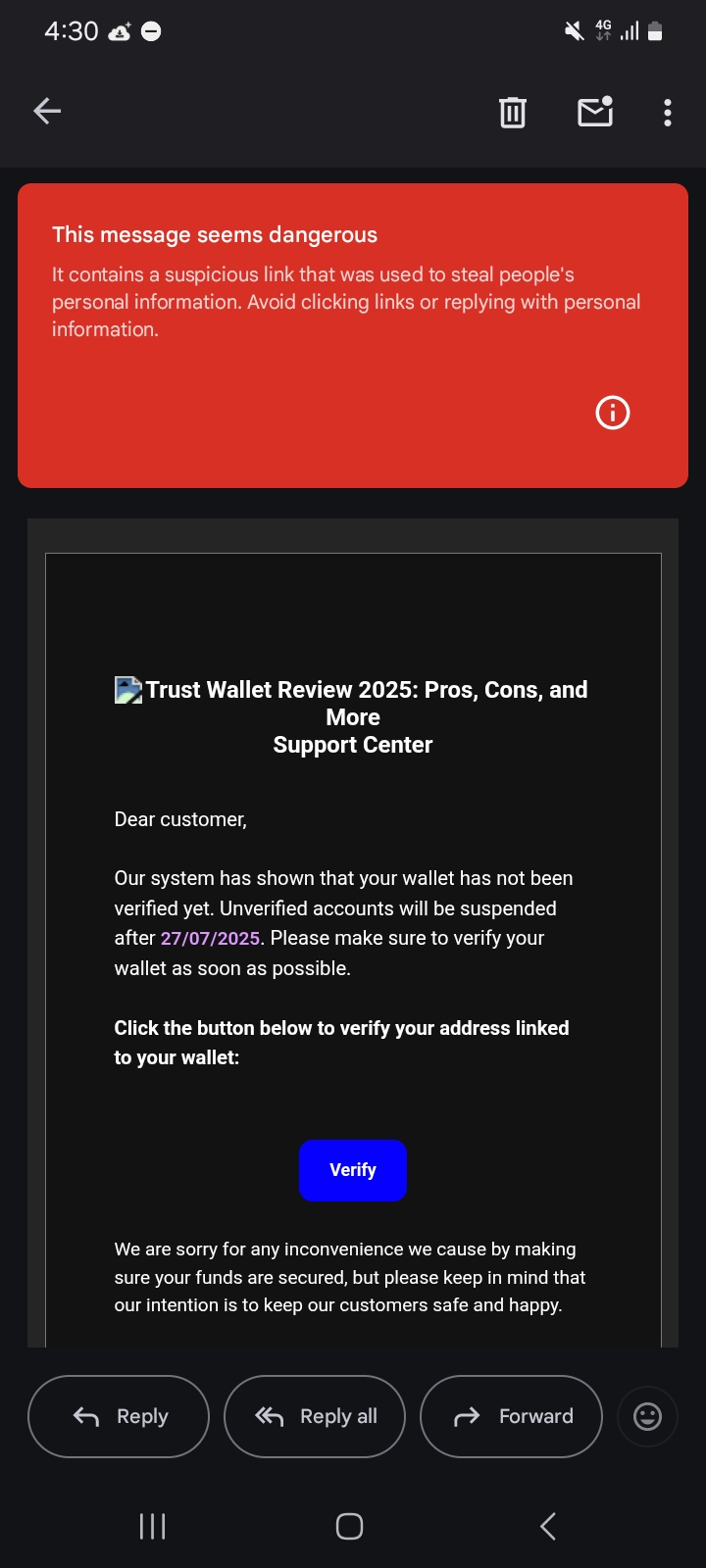Forward this message
Screen dimensions: 706x1568
tap(511, 1416)
